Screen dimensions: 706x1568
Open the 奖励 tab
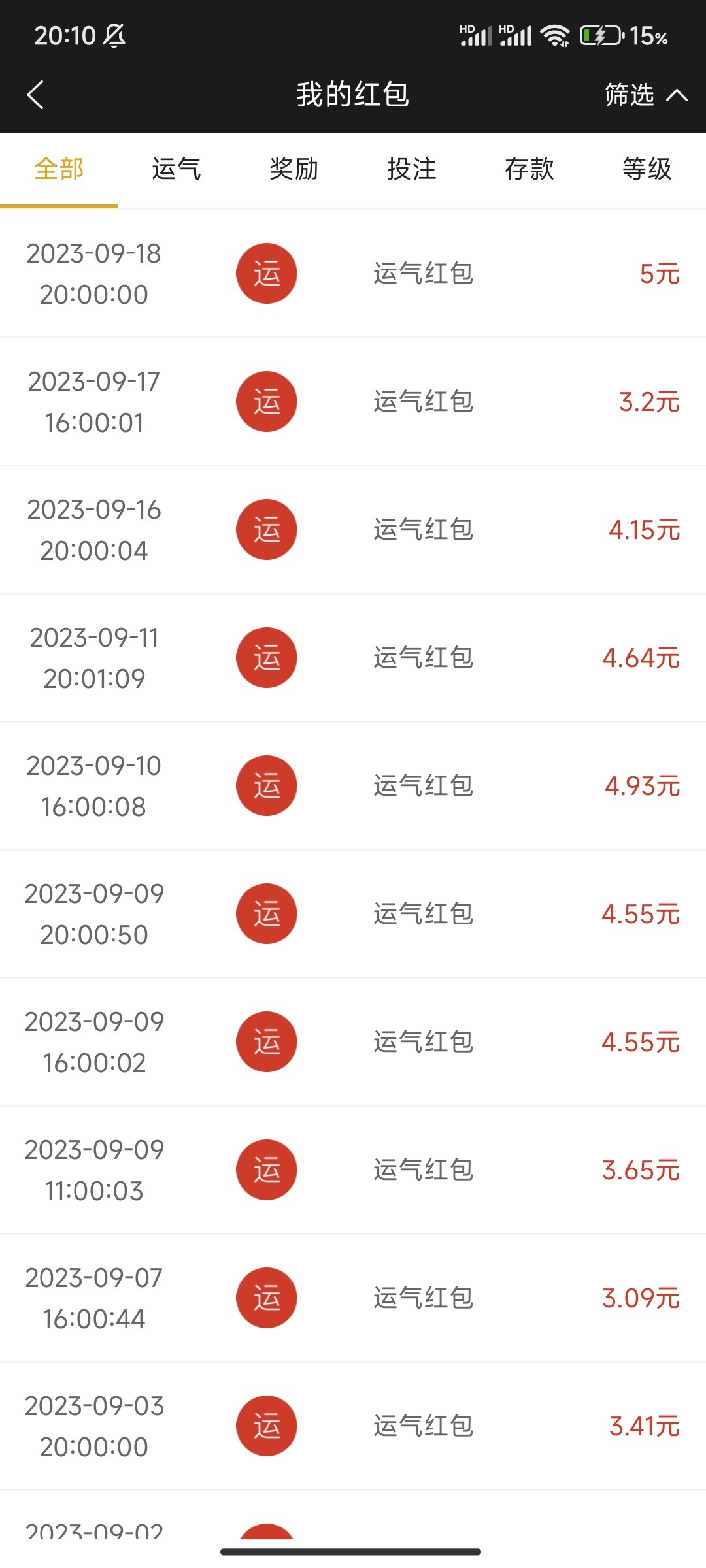coord(294,169)
